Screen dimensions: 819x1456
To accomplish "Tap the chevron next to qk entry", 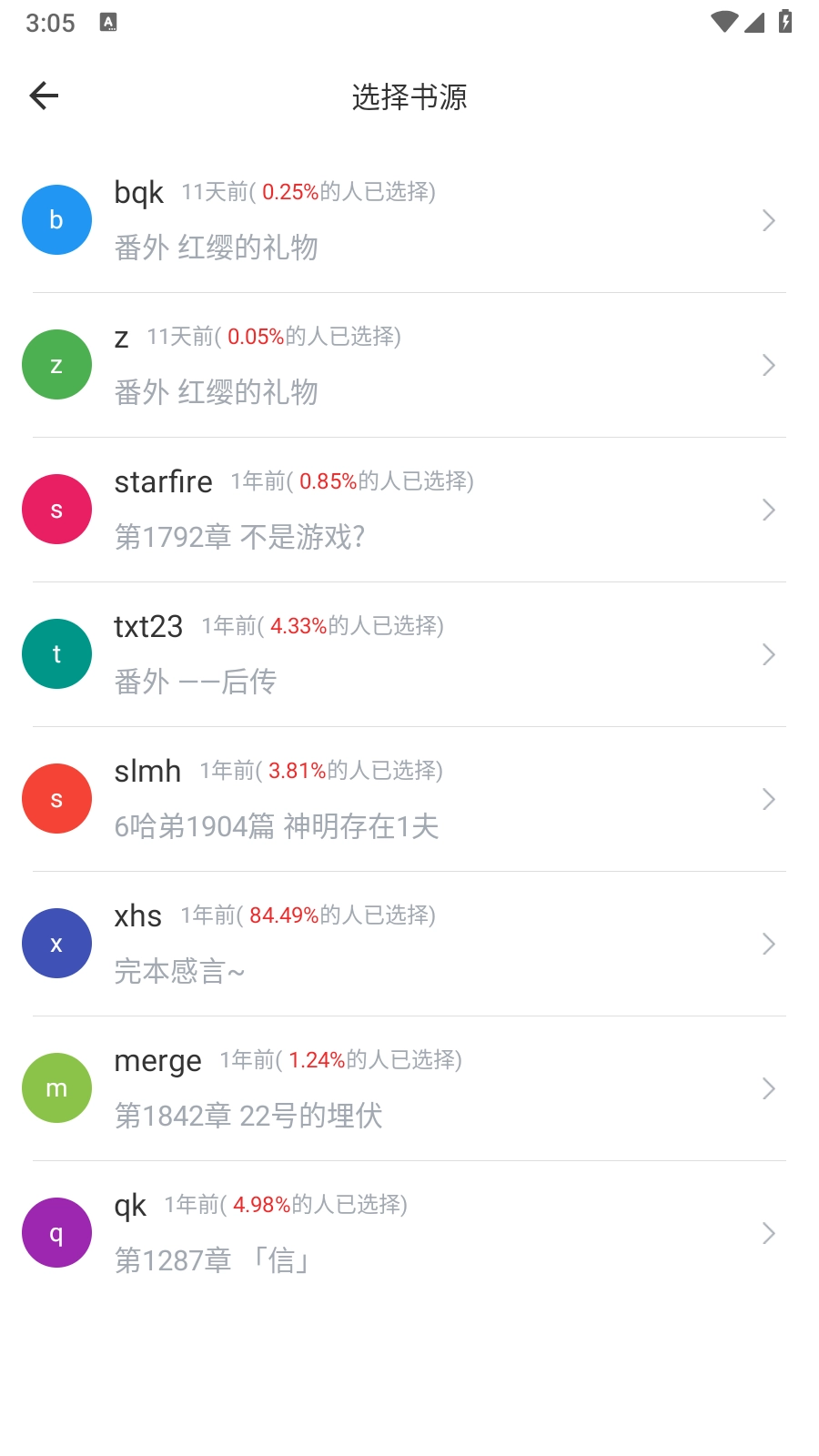I will coord(769,1232).
